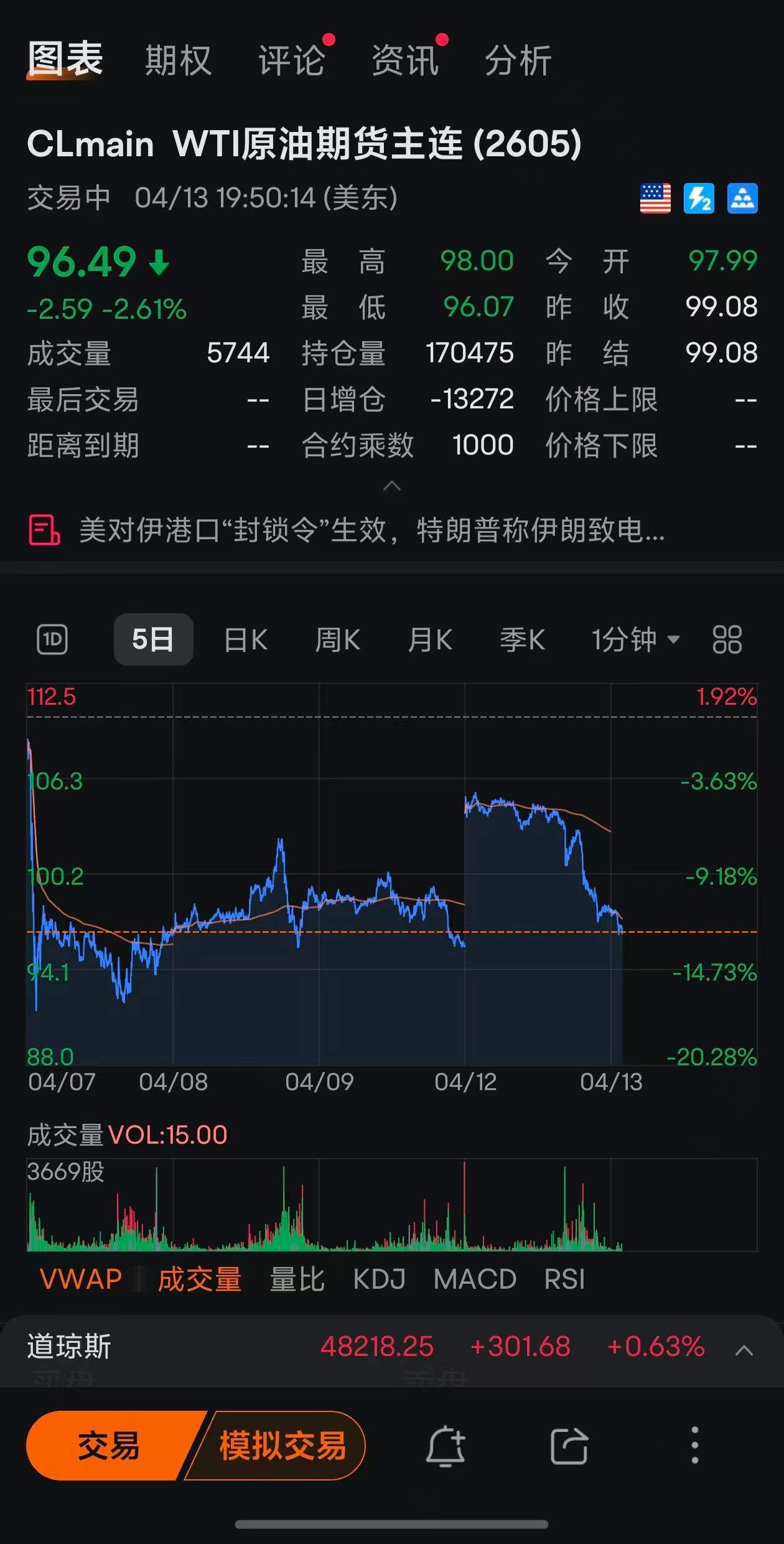View the 季K chart

point(522,640)
